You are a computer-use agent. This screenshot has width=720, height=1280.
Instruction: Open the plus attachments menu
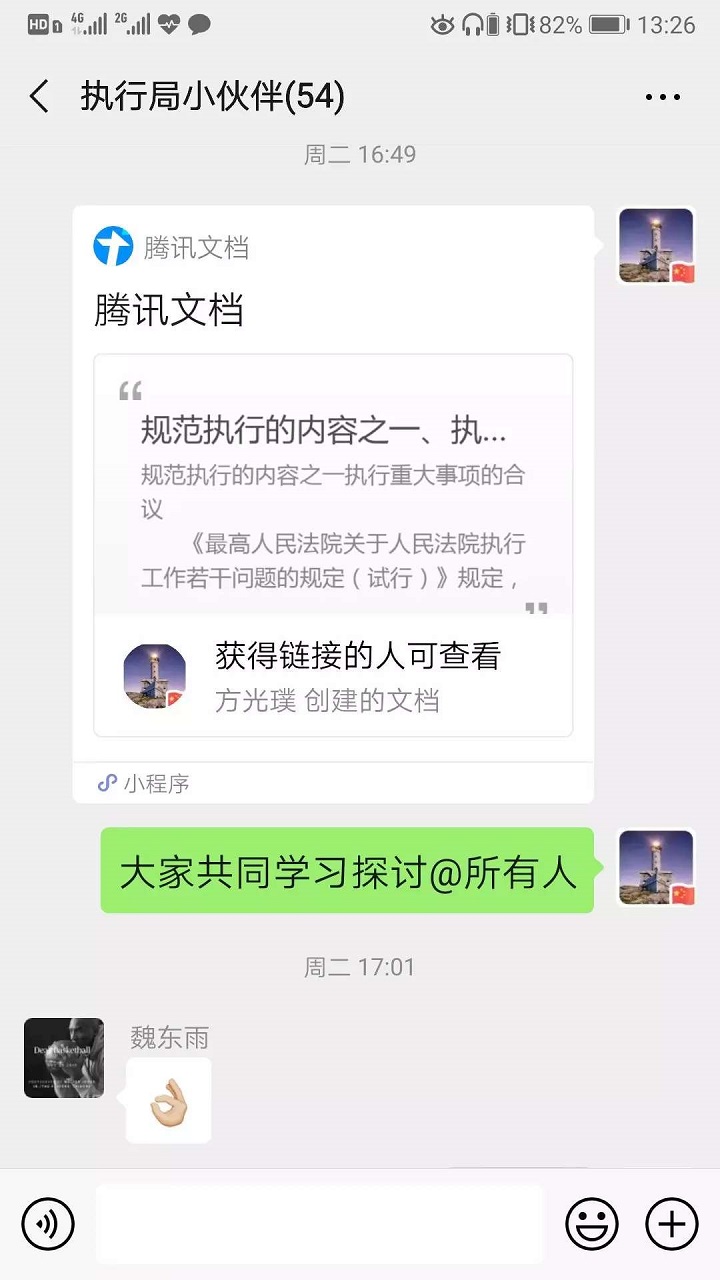[672, 1224]
